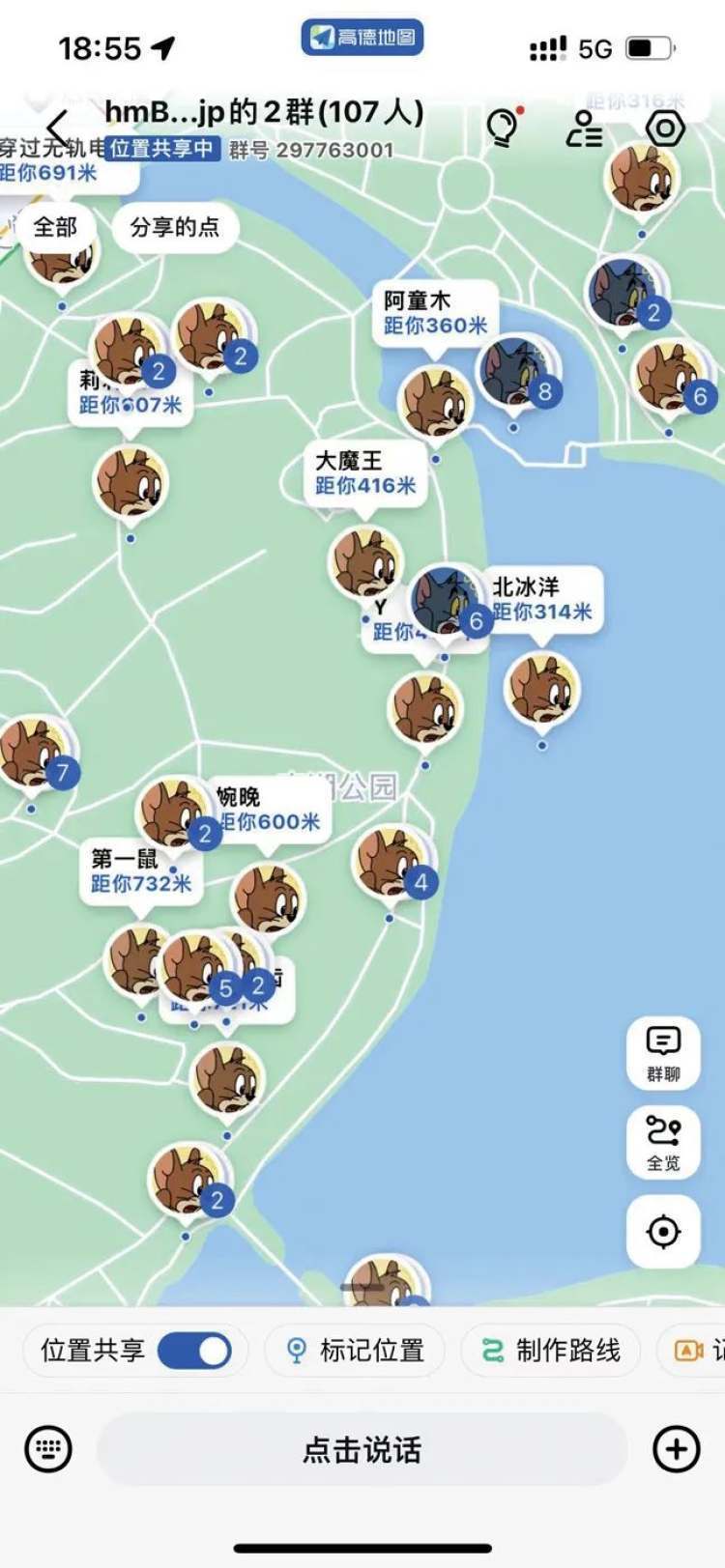
Task: Open the cluster of 7 members
Action: click(37, 754)
